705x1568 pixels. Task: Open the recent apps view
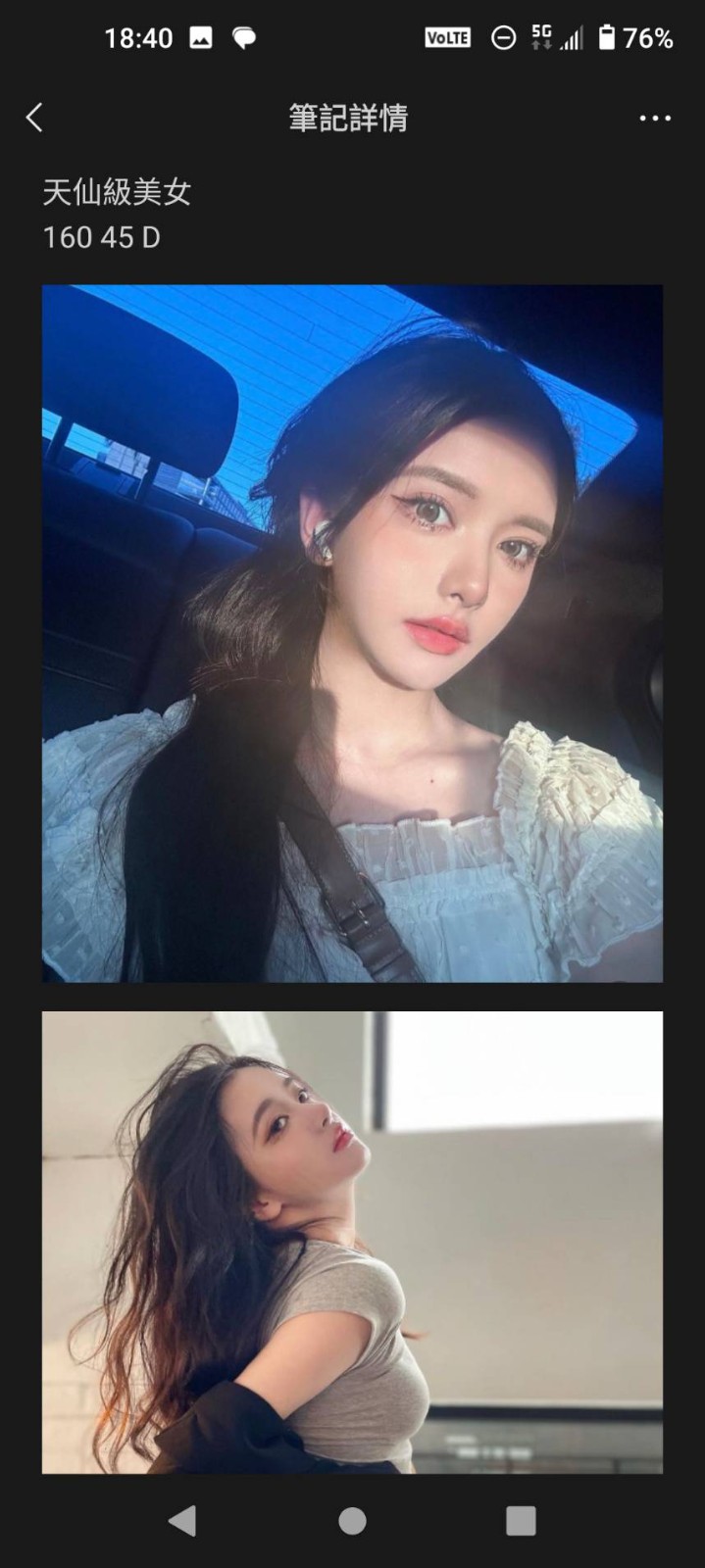pyautogui.click(x=521, y=1520)
